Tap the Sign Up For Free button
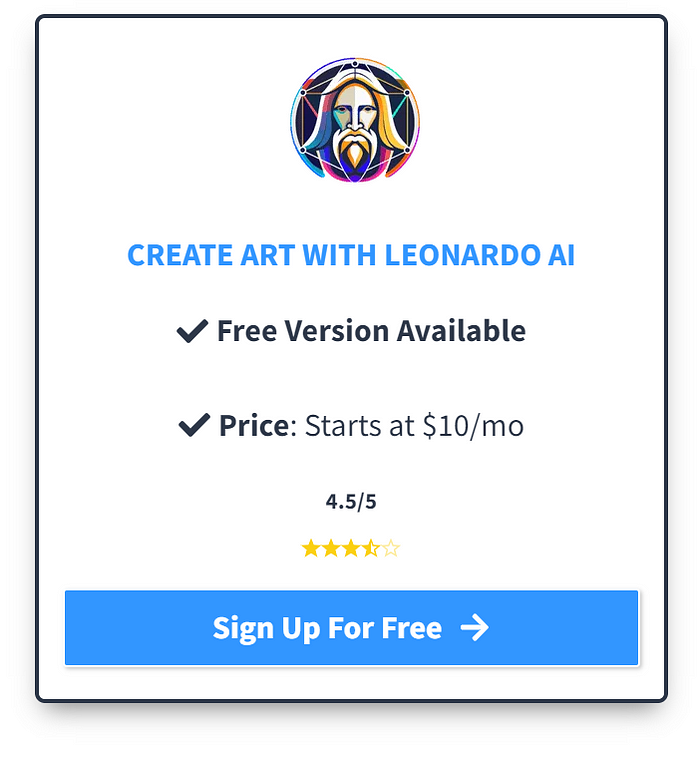This screenshot has width=700, height=758. click(x=351, y=628)
